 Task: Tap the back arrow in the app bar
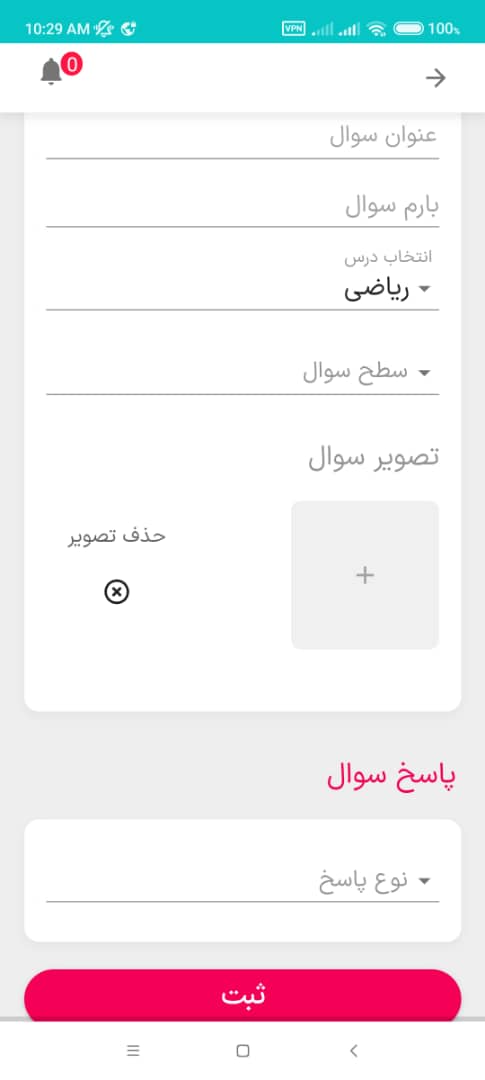tap(435, 79)
